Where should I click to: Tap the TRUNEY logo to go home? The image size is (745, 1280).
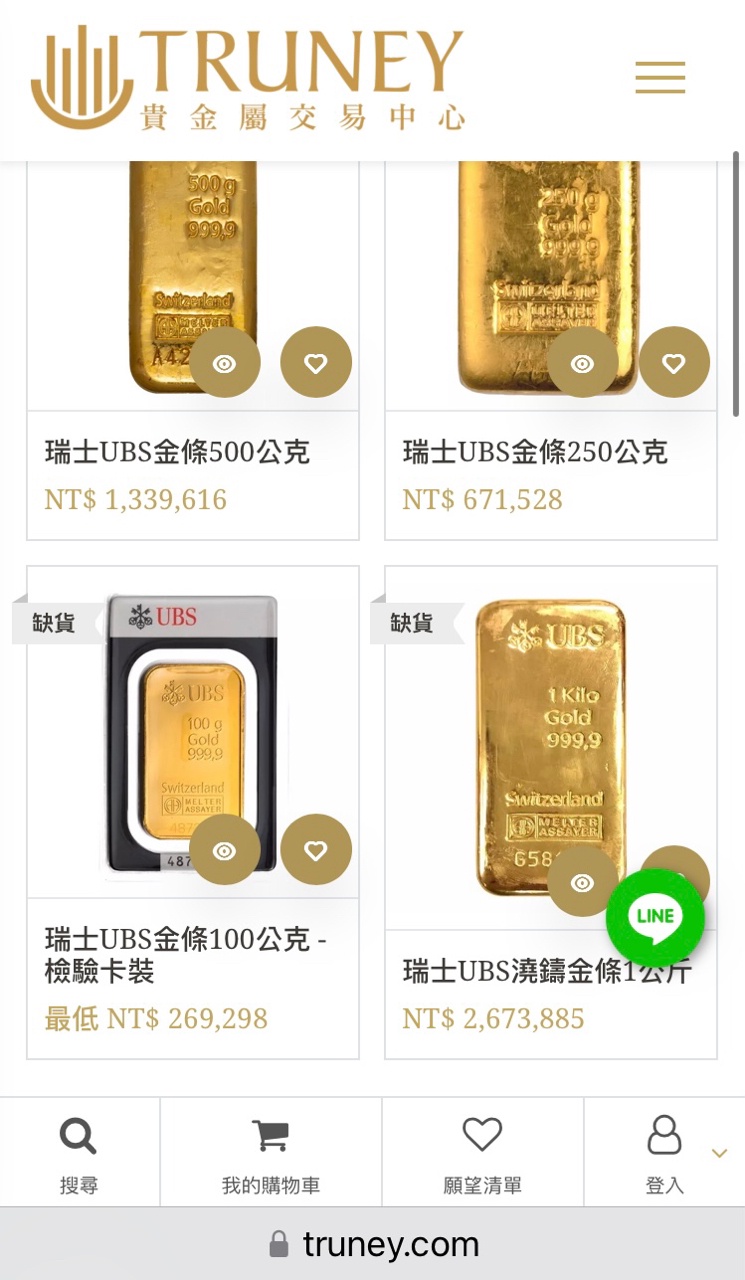248,78
